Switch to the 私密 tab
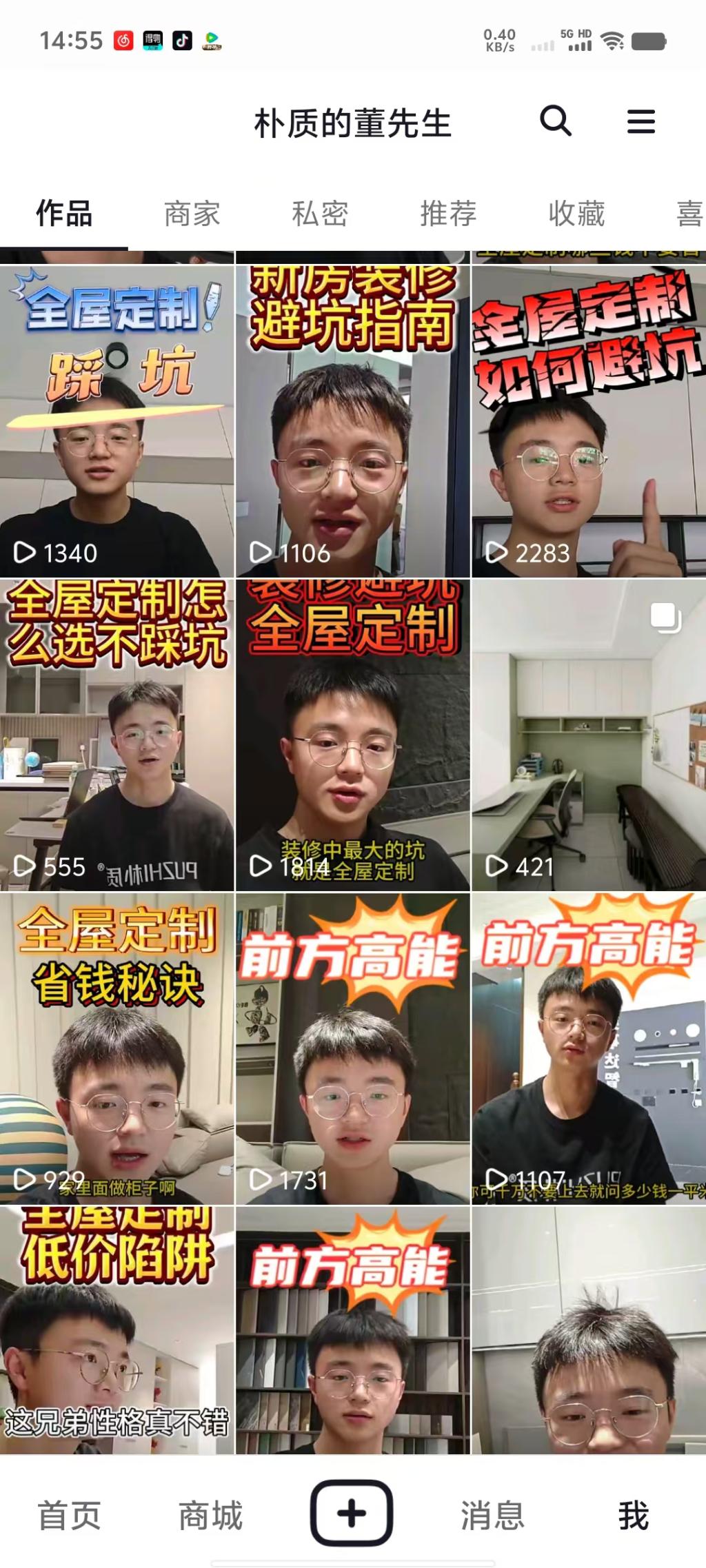The image size is (706, 1568). [x=320, y=214]
